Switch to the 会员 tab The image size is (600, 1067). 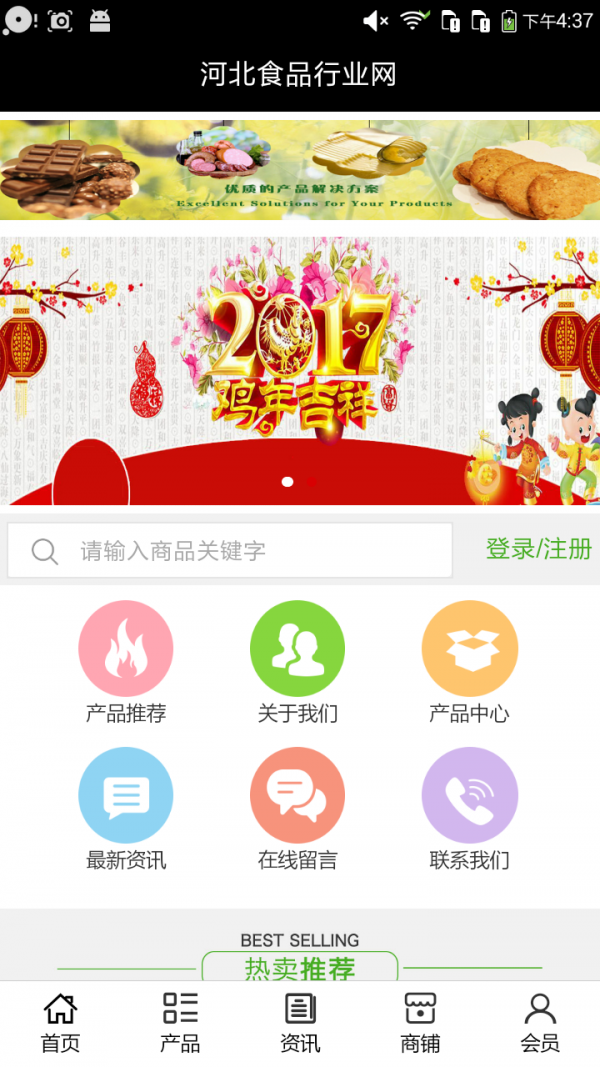pyautogui.click(x=540, y=1023)
